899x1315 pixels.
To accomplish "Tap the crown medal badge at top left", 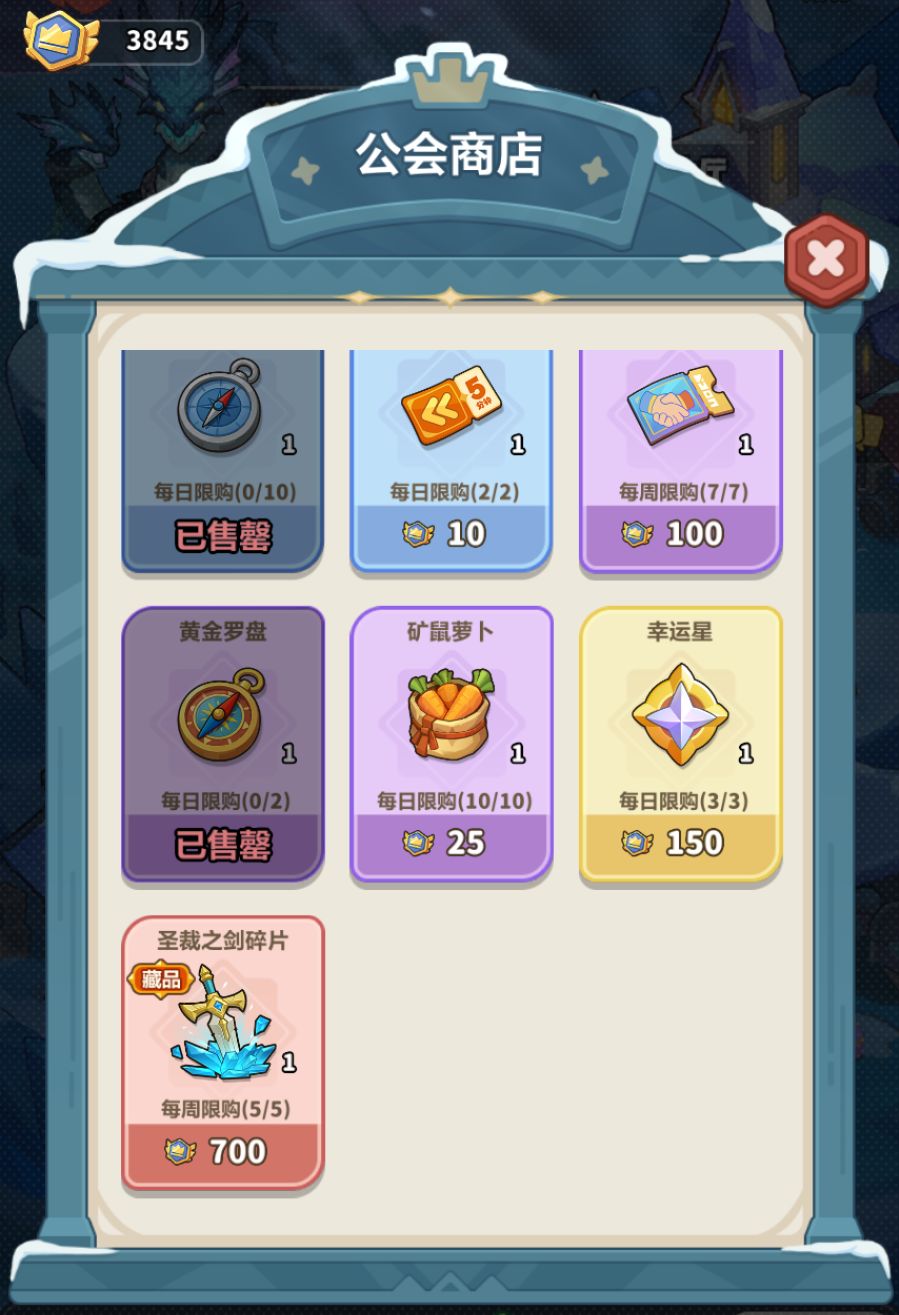I will (x=59, y=36).
